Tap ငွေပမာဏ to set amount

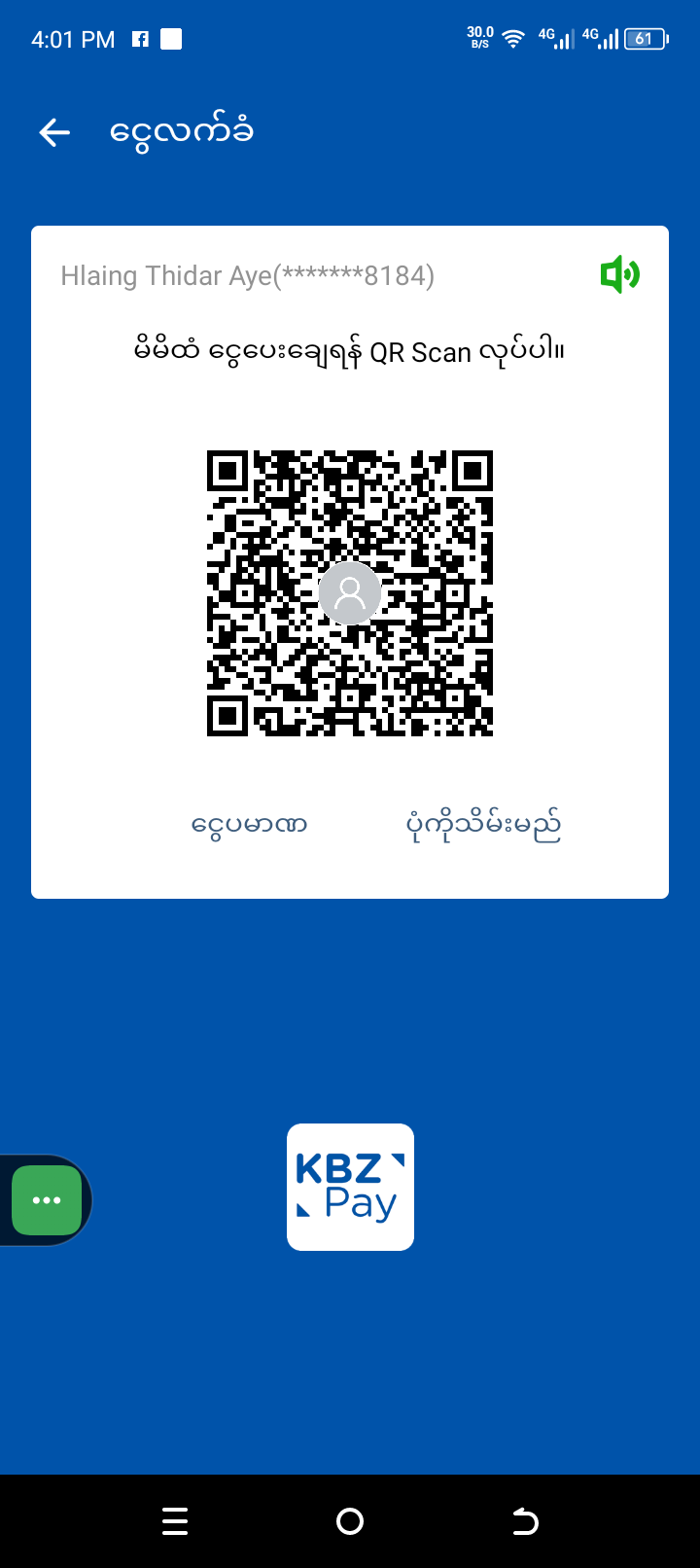pyautogui.click(x=250, y=826)
